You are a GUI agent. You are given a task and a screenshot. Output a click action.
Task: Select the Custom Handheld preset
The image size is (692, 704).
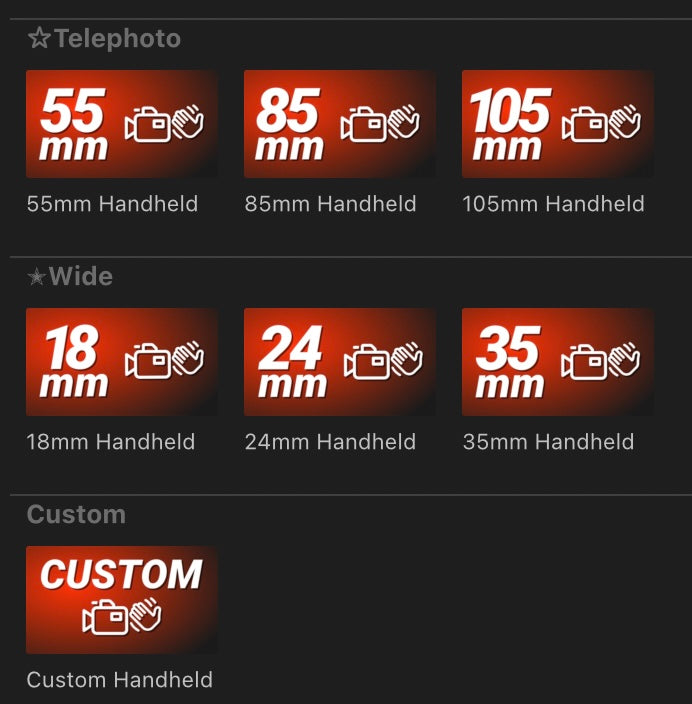point(122,600)
